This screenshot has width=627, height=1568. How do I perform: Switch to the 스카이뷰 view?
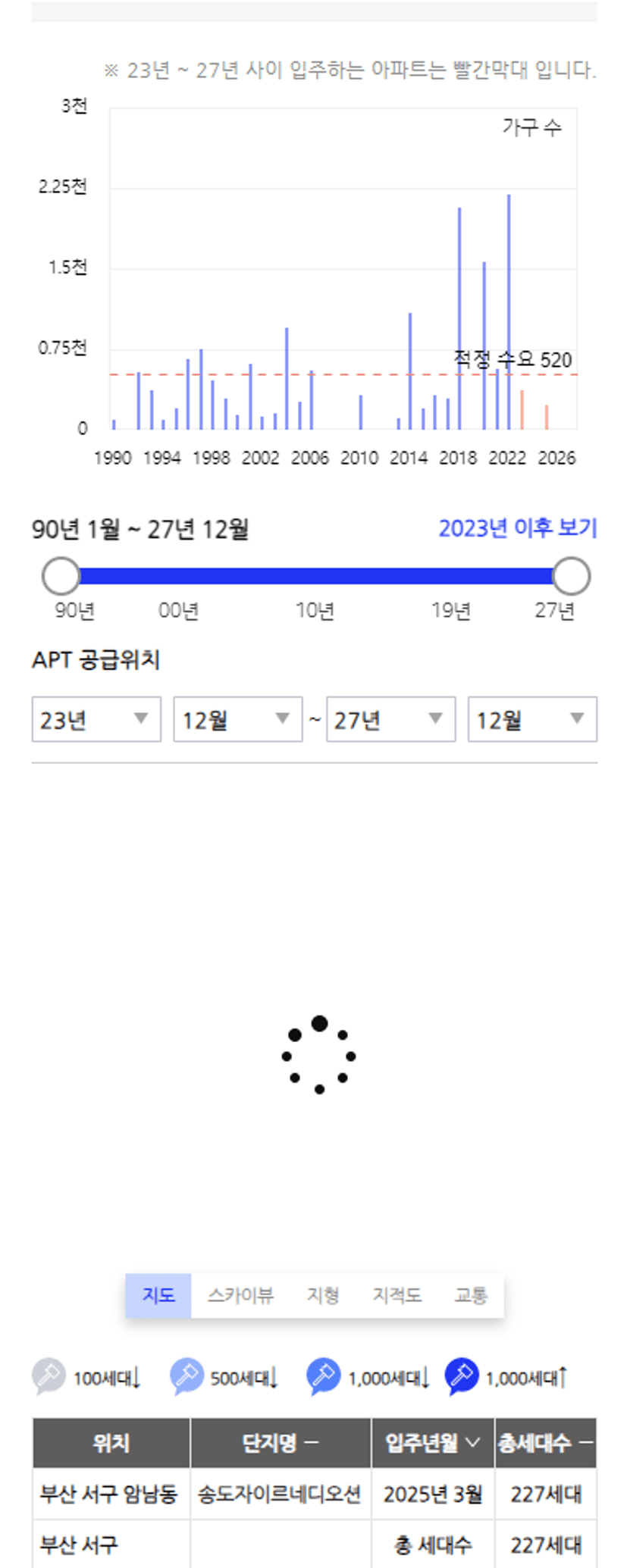[240, 1295]
